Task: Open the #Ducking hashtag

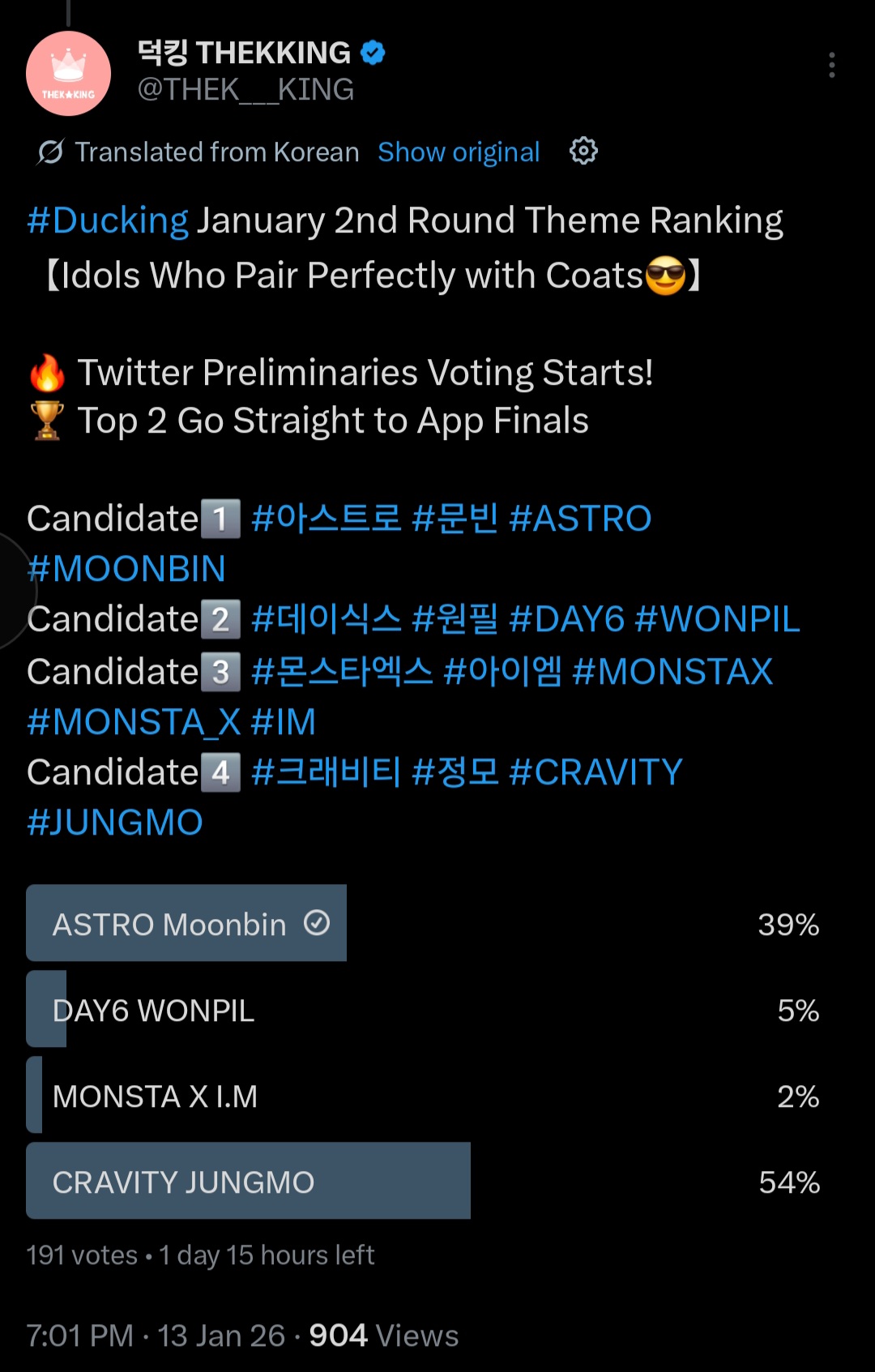Action: coord(105,219)
